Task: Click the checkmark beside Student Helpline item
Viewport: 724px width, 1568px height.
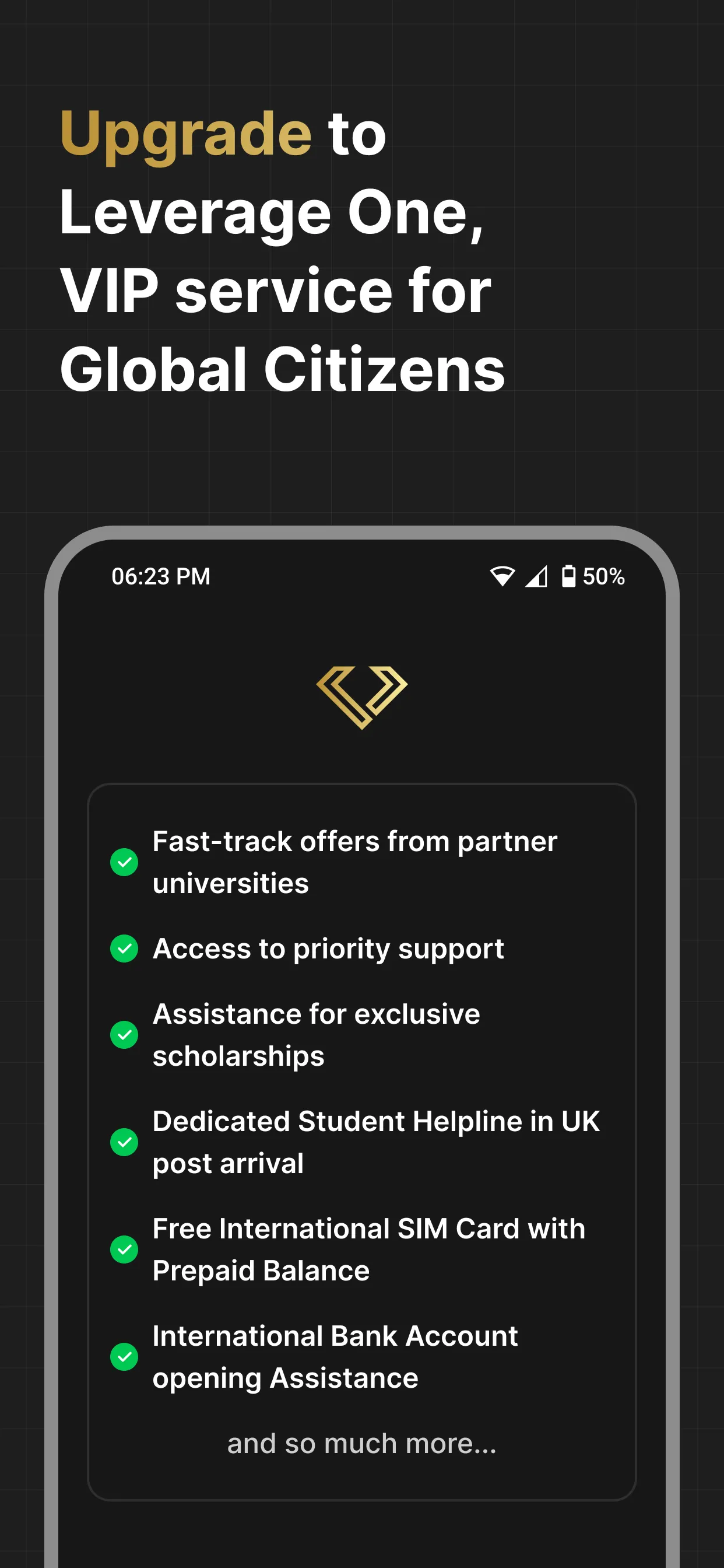Action: point(124,1144)
